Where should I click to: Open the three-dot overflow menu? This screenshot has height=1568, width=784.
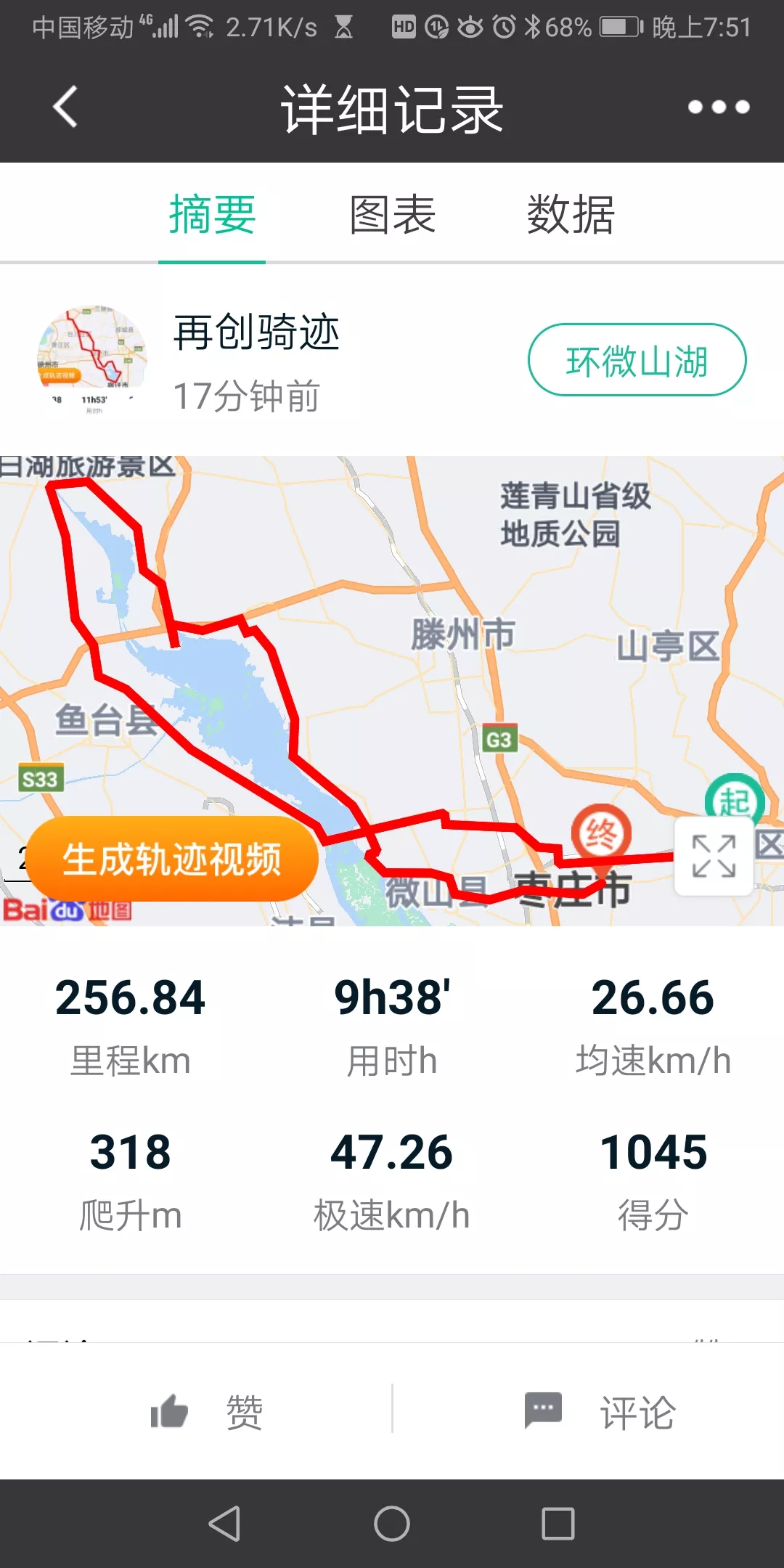718,107
